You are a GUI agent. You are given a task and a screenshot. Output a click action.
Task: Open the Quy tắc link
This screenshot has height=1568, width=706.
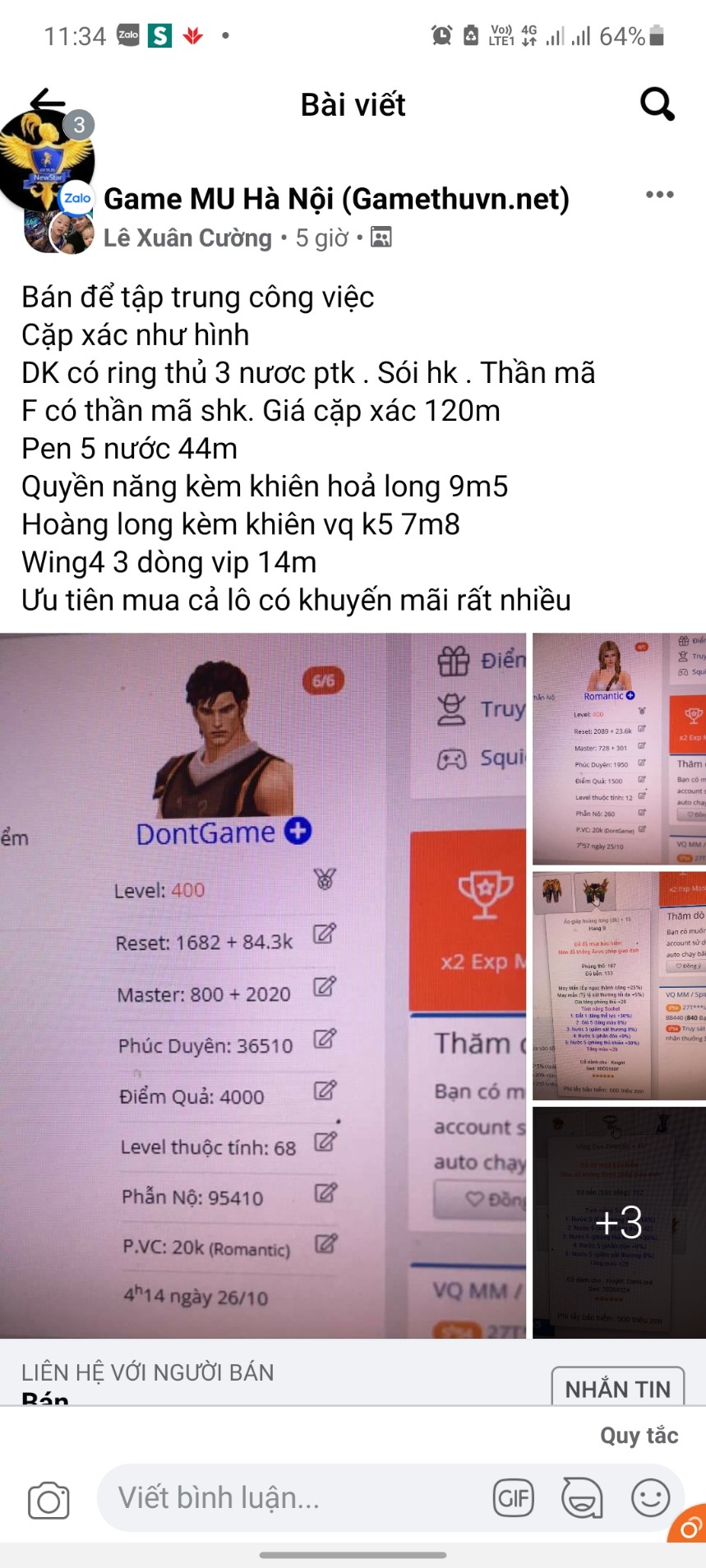tap(639, 1436)
